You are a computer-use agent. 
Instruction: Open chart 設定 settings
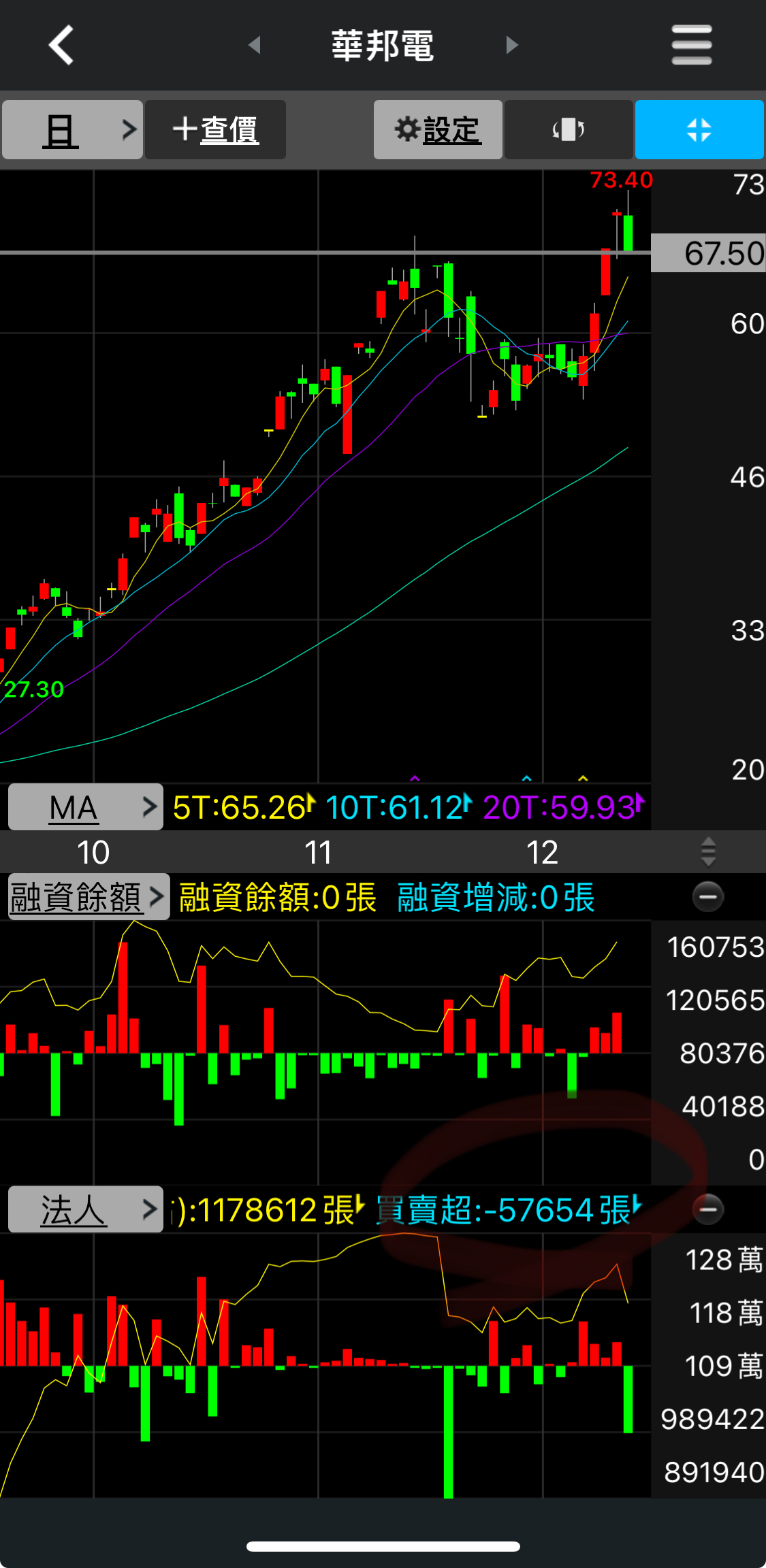pos(438,129)
